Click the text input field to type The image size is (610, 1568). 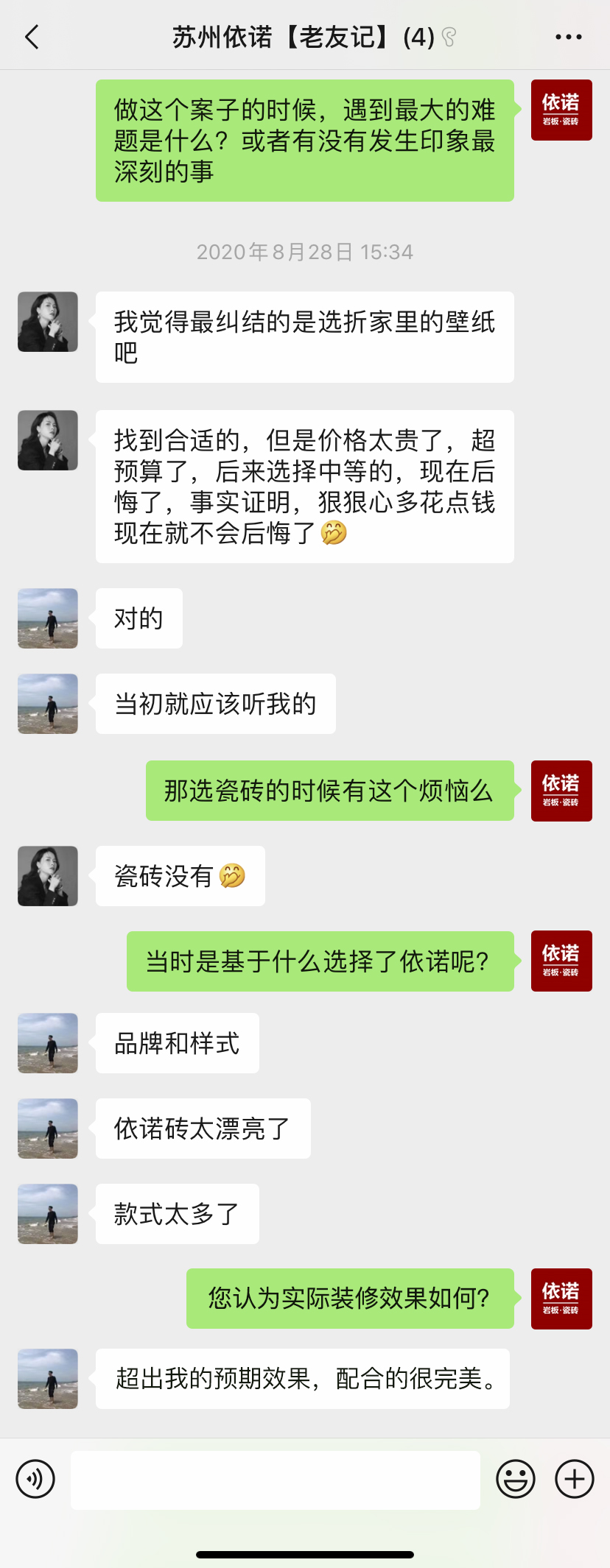coord(276,1479)
